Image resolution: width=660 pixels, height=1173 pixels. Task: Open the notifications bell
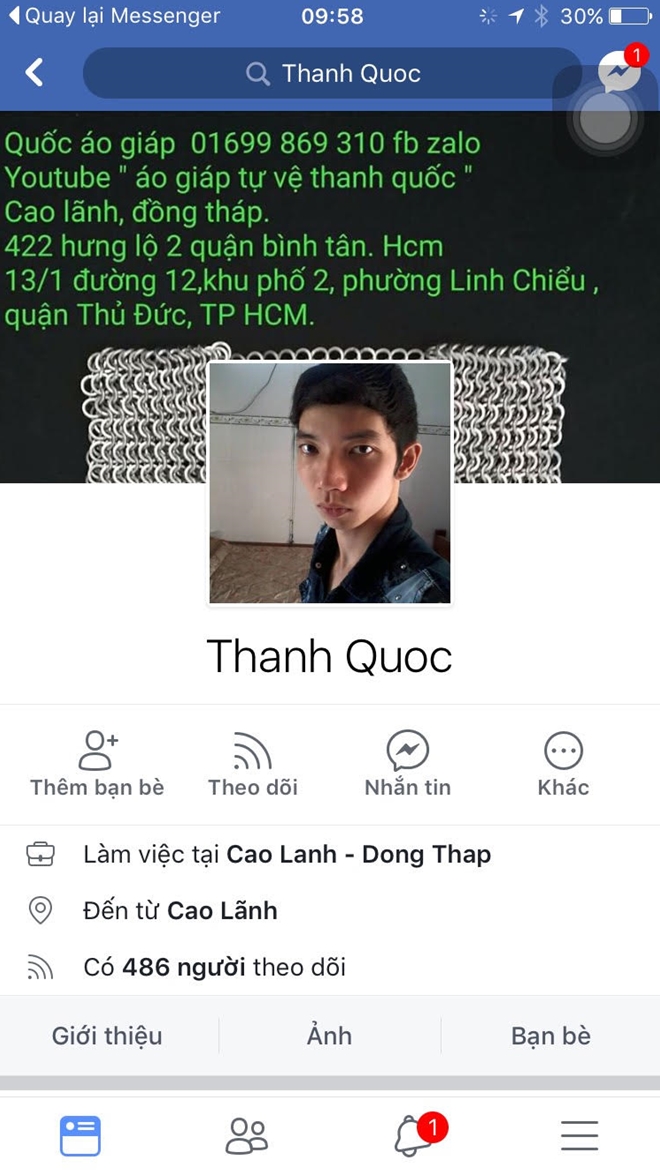point(414,1136)
